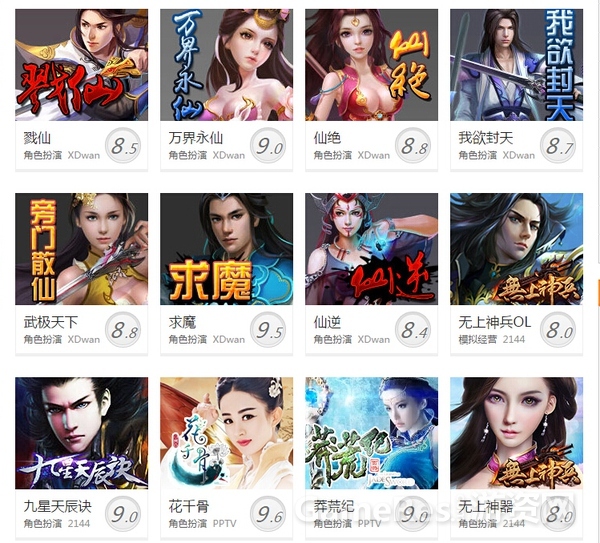Screen dimensions: 600x543
Task: Open the 武极天下 game card
Action: coord(82,249)
